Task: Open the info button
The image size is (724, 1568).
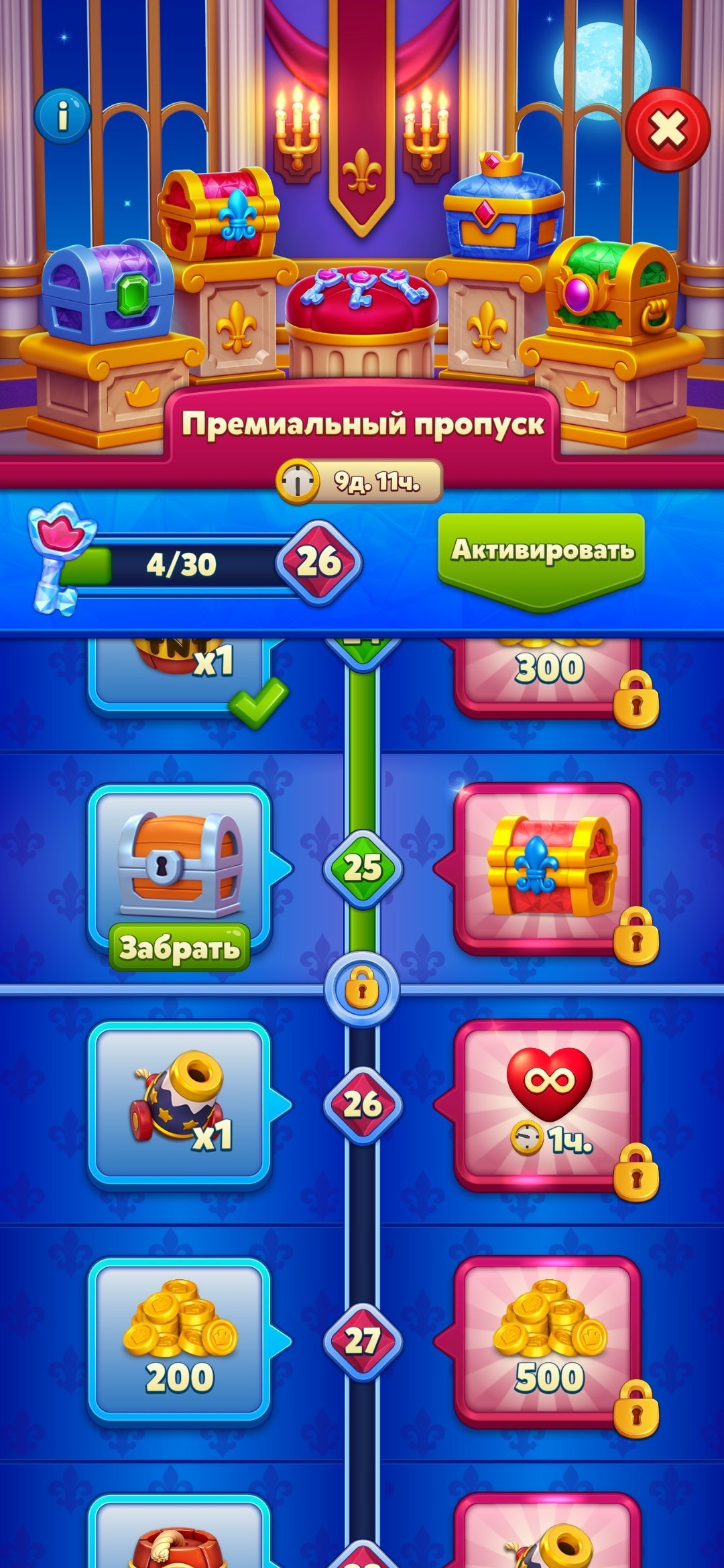Action: 62,116
